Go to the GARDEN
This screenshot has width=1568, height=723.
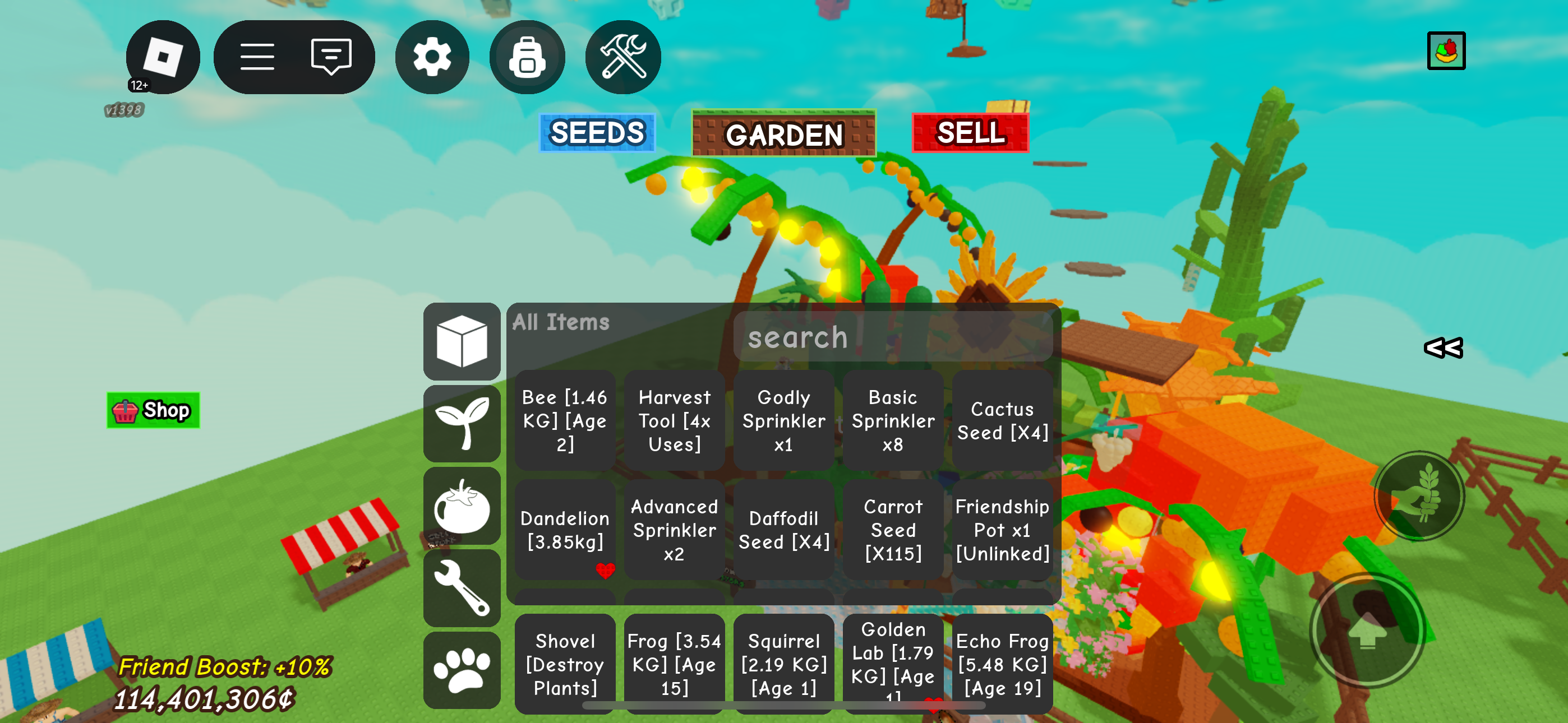[783, 134]
